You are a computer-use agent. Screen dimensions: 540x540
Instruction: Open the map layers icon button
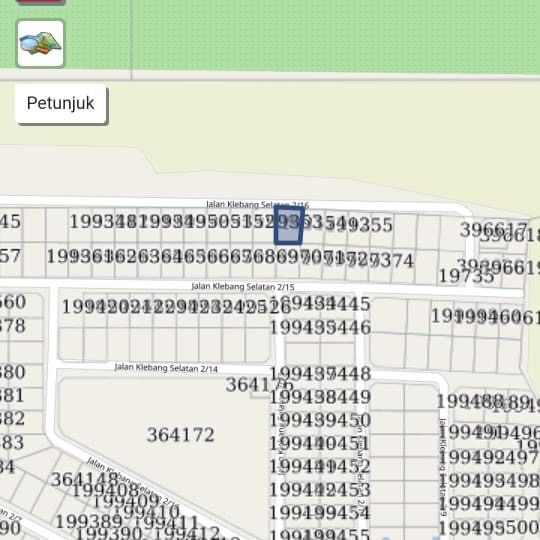[x=40, y=43]
